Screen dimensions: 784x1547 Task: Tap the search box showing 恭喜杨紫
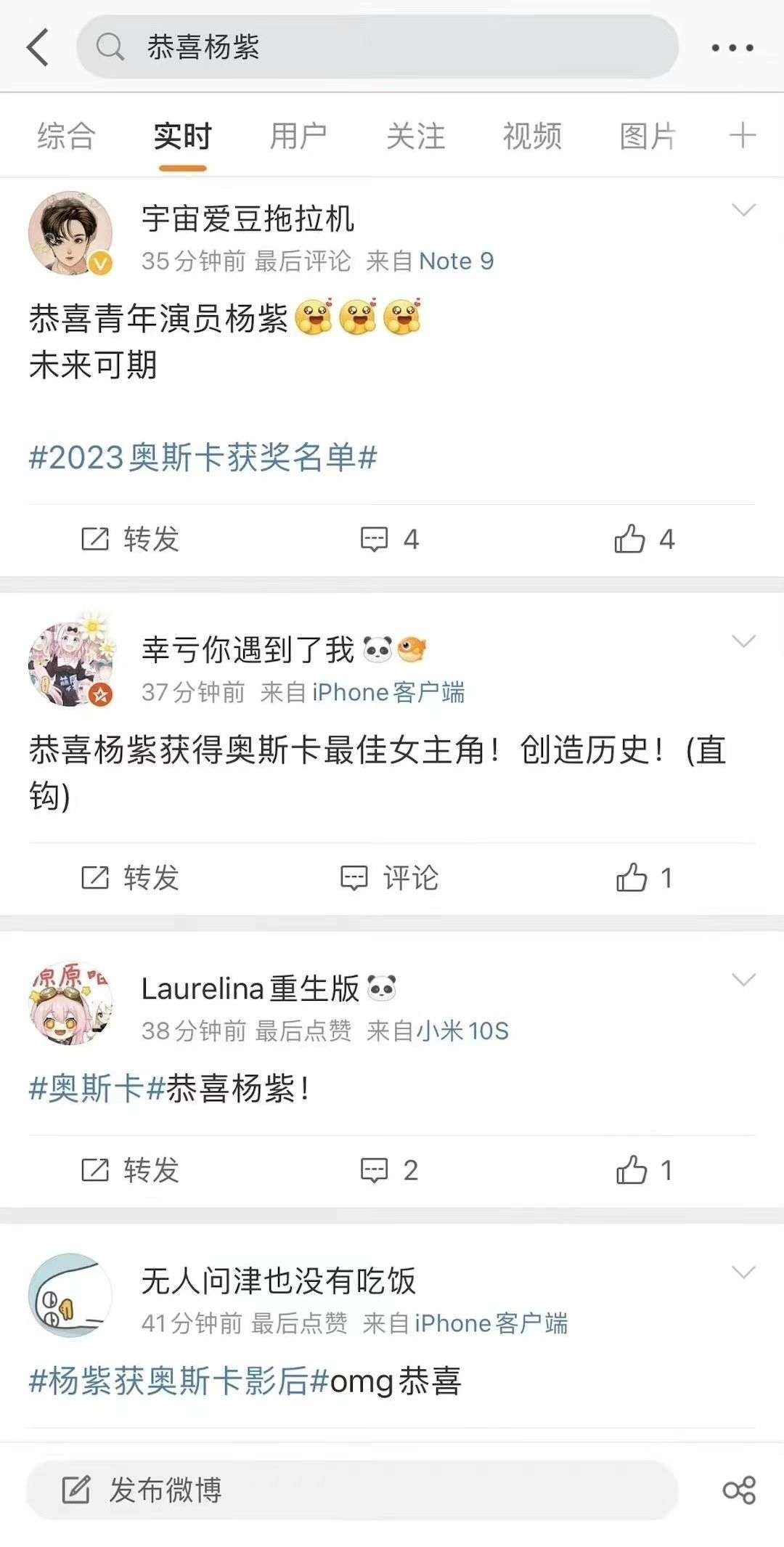click(377, 48)
